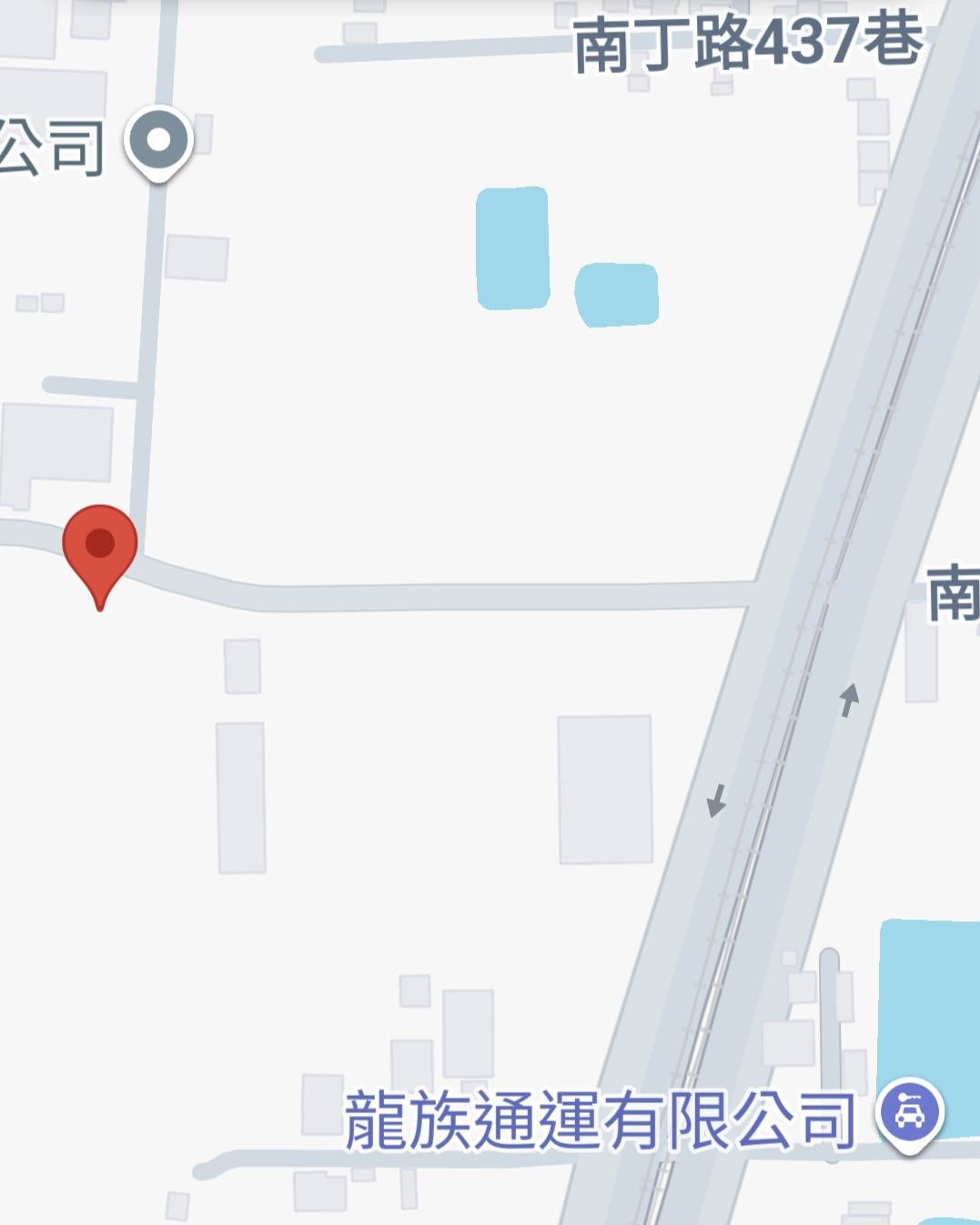This screenshot has width=980, height=1225.
Task: Select the gray place marker beside 公司
Action: click(159, 143)
